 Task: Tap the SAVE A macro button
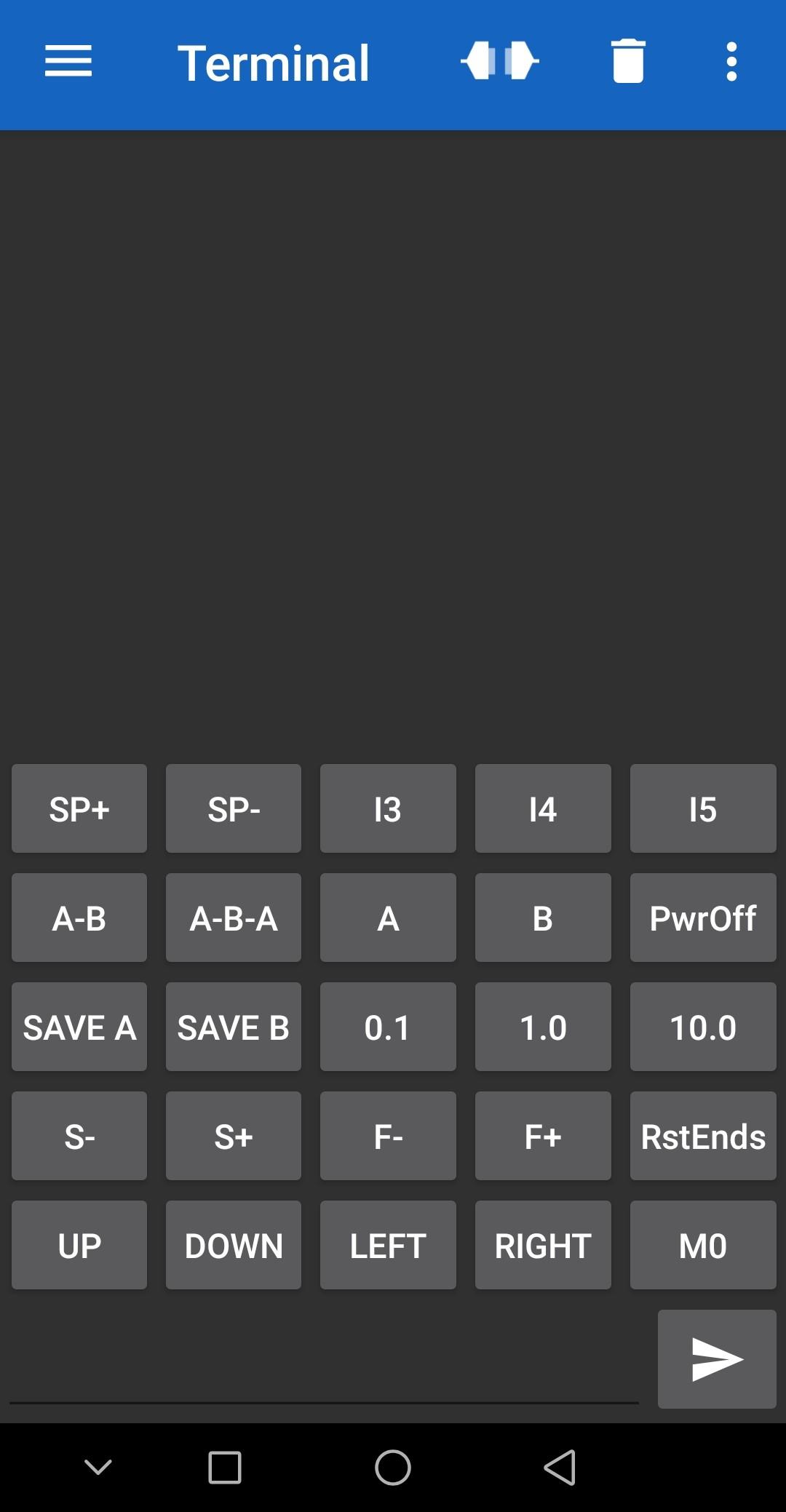pos(79,1027)
